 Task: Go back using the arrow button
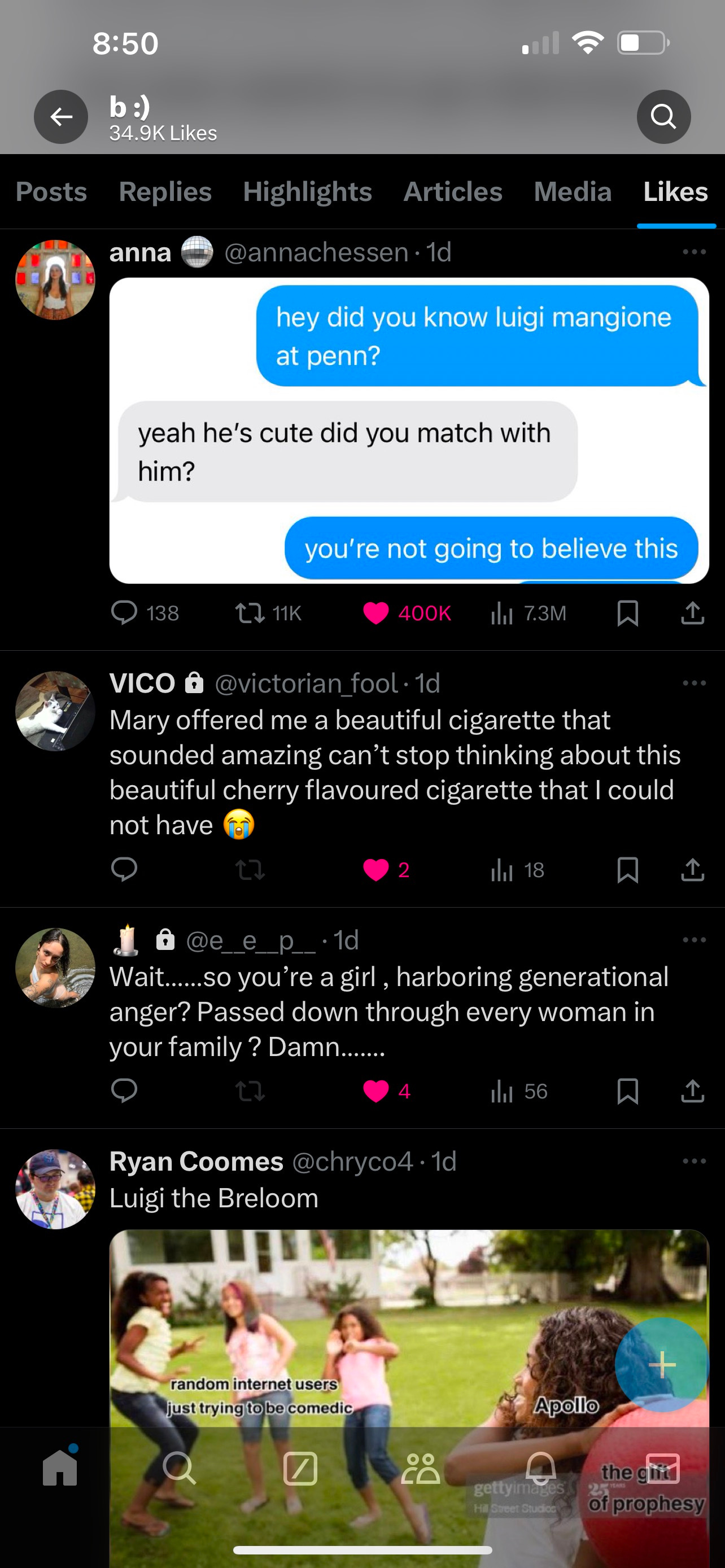click(x=61, y=116)
